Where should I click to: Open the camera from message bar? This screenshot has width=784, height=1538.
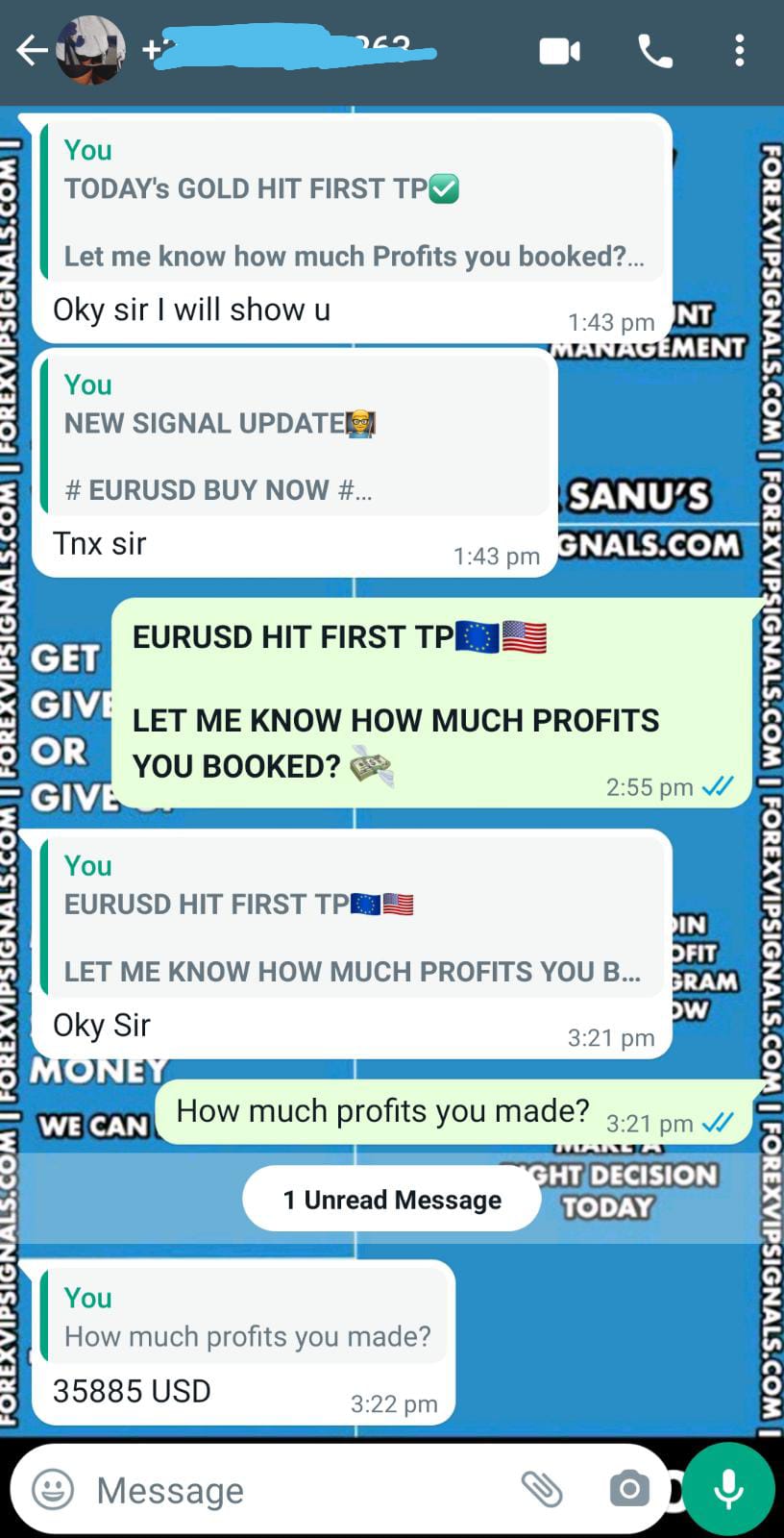[629, 1490]
